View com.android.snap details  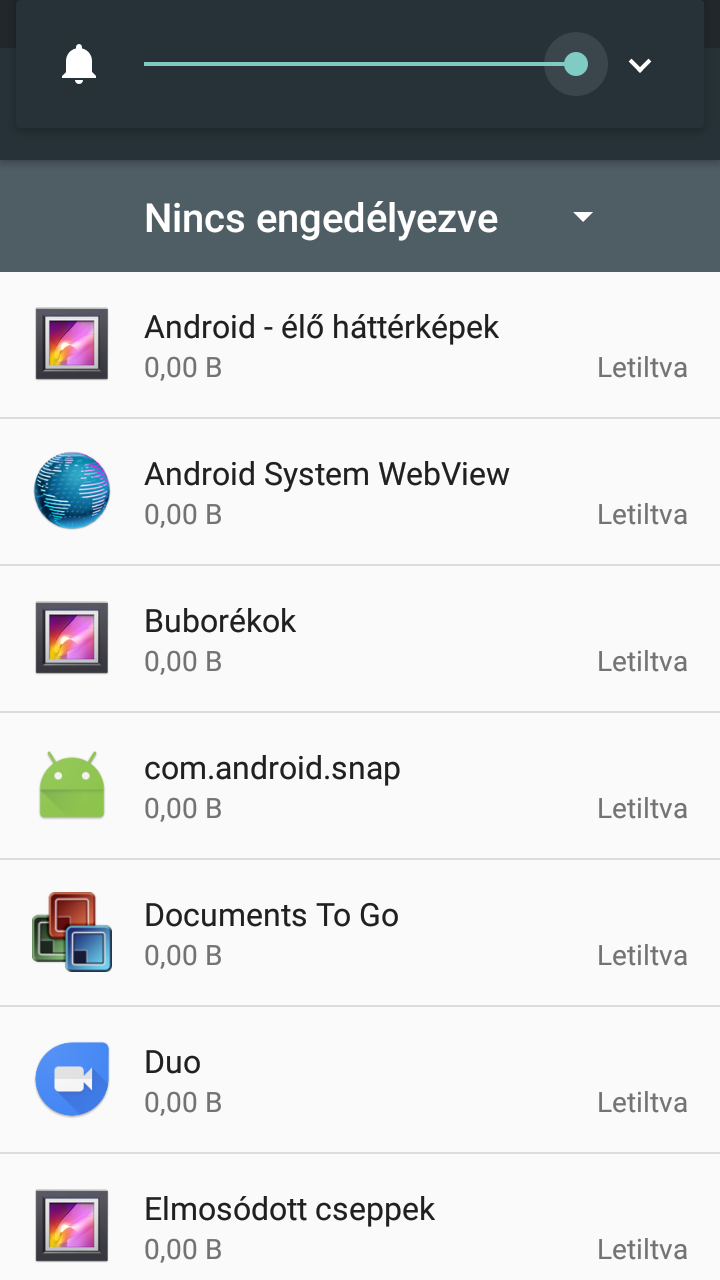[x=360, y=786]
